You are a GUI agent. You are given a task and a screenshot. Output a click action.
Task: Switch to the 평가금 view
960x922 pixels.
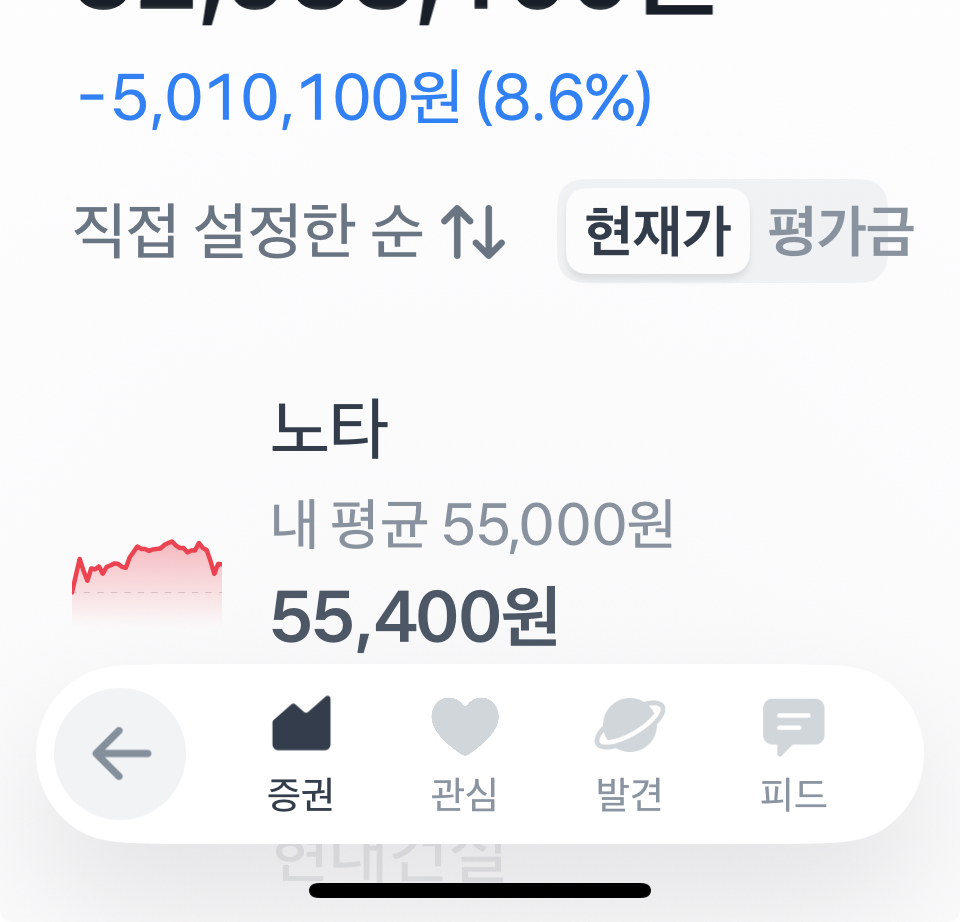point(839,231)
